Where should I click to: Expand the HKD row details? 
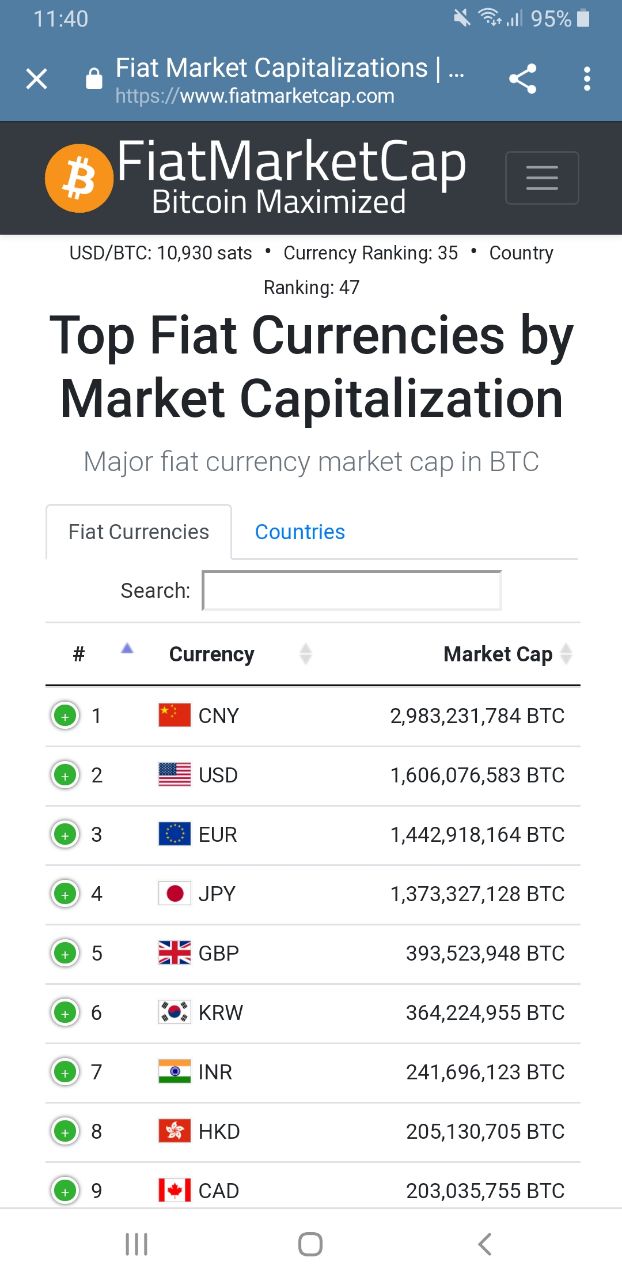[65, 1132]
